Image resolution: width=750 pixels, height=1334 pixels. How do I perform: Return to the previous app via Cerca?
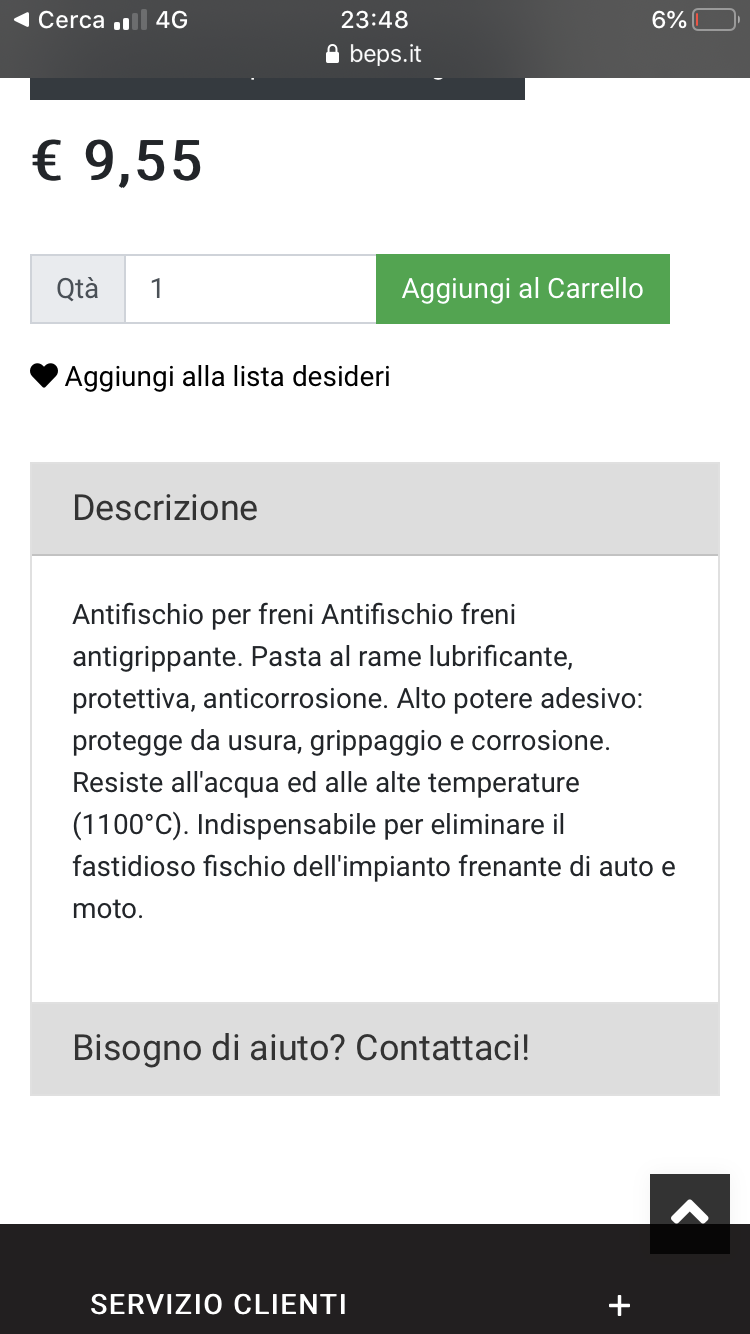coord(58,20)
